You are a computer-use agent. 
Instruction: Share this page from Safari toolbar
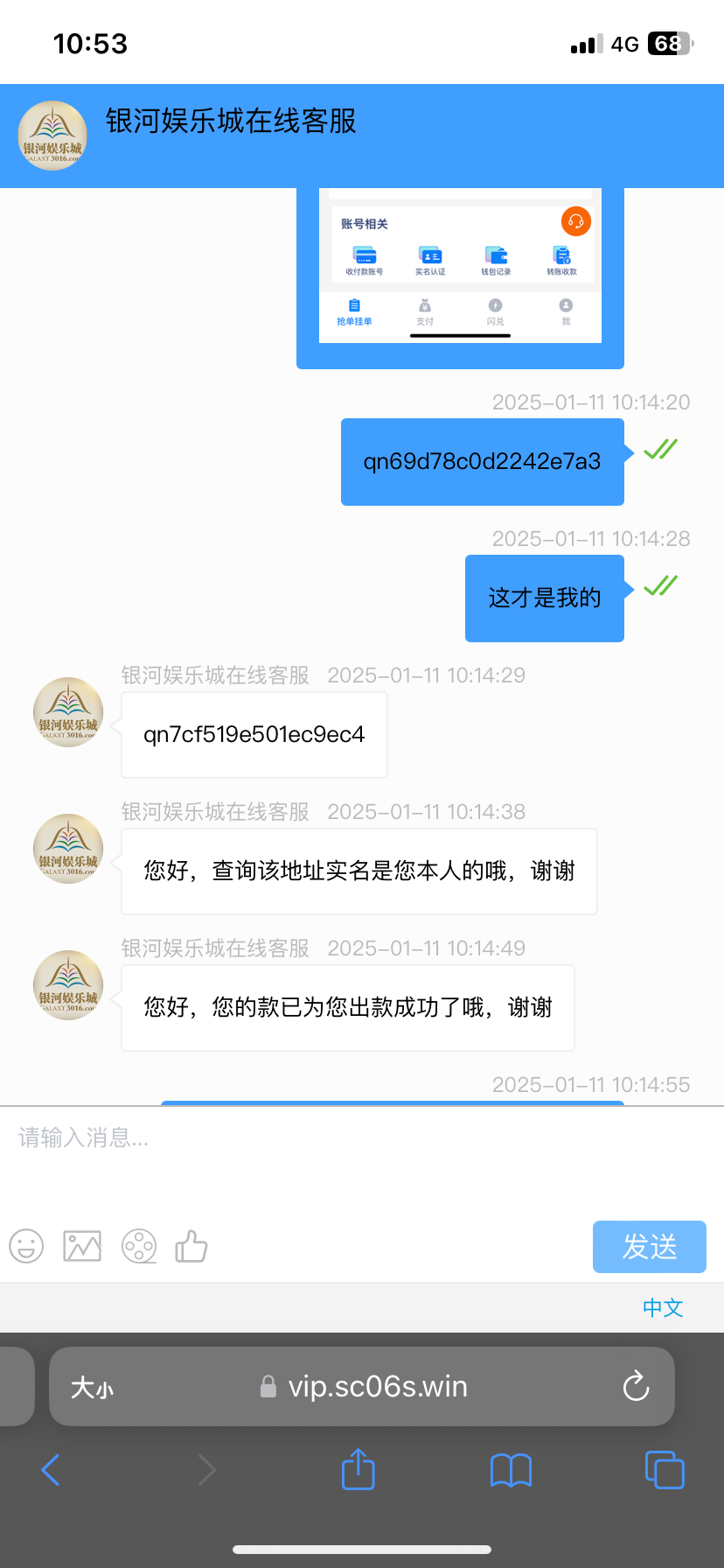[x=358, y=1469]
